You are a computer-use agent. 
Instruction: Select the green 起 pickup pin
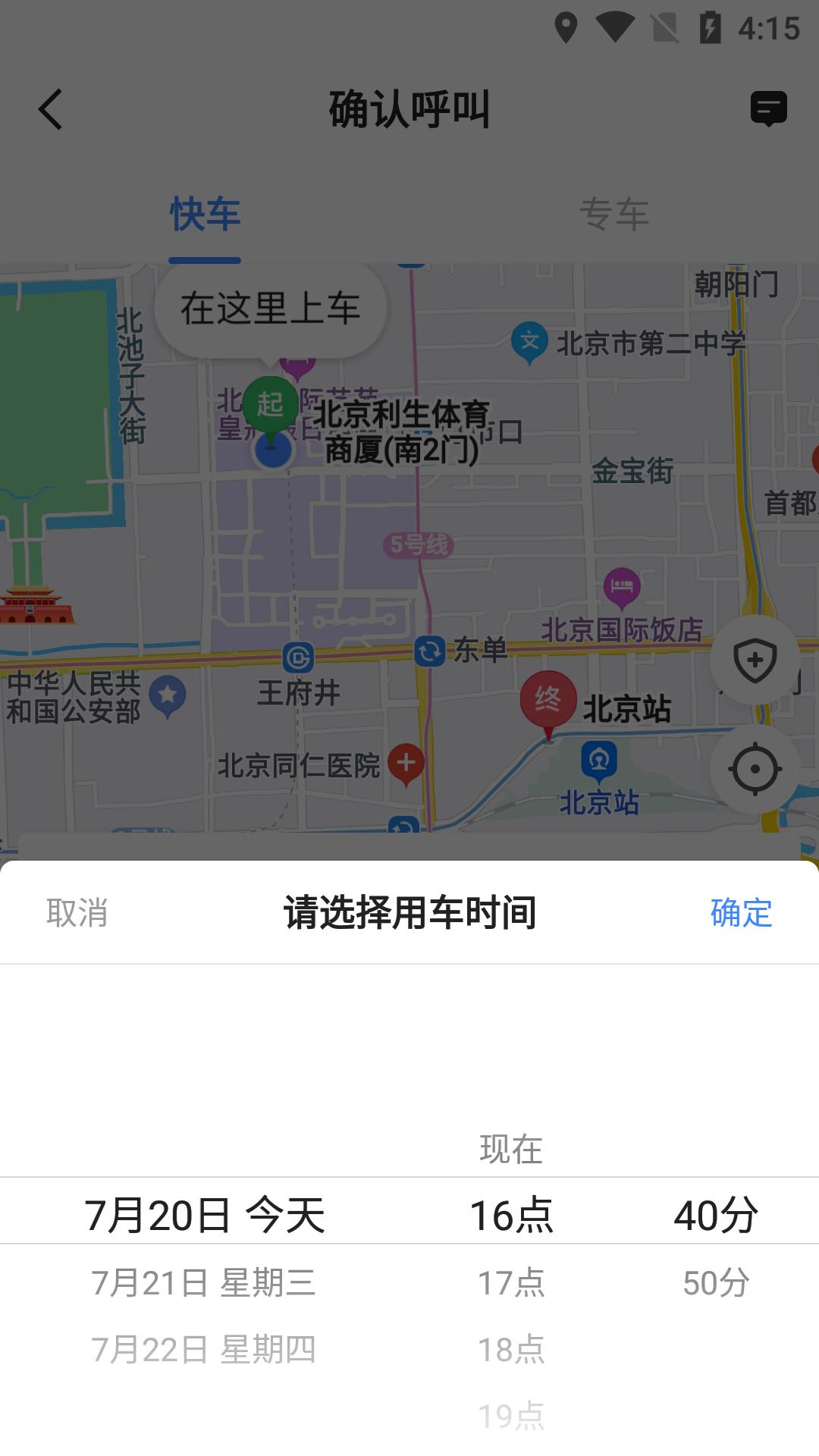tap(271, 404)
